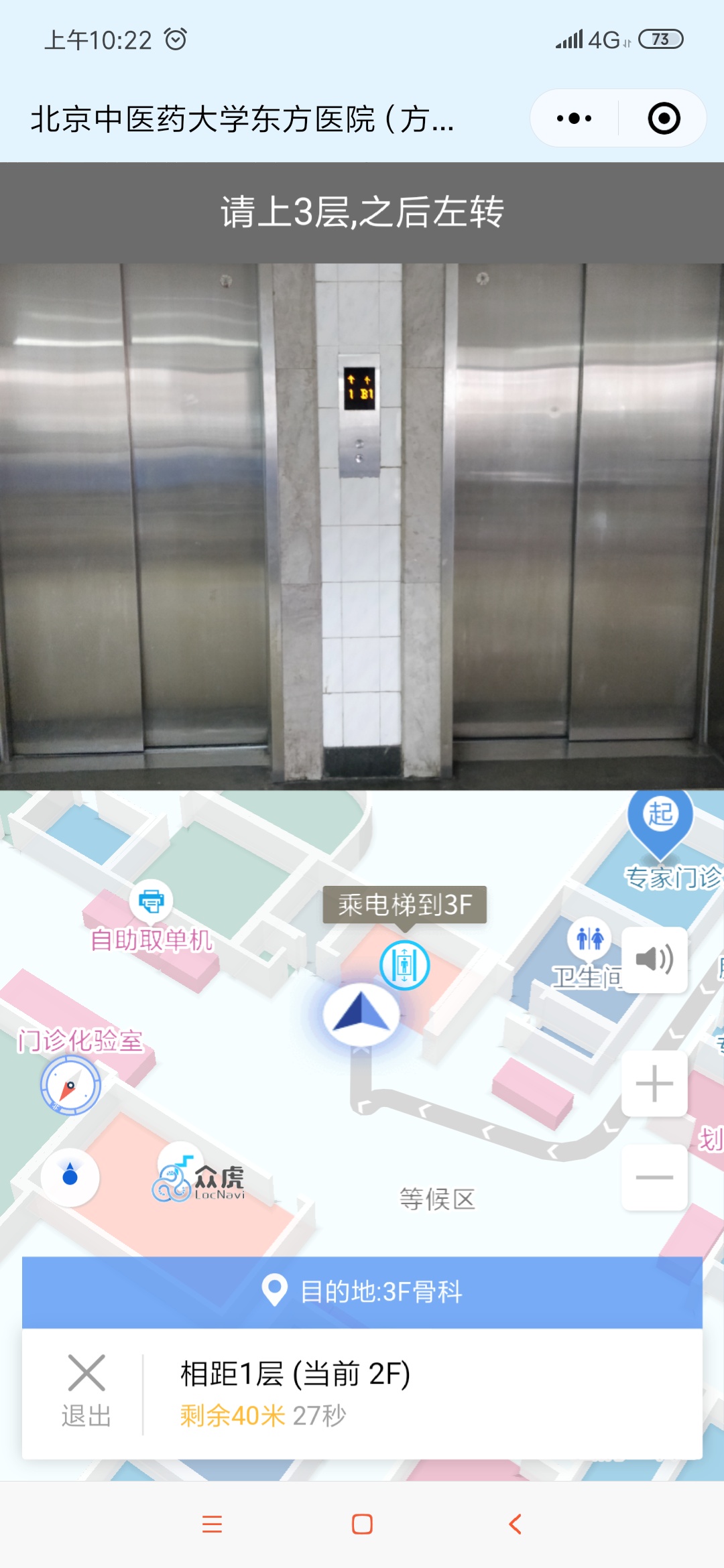Screen dimensions: 724x1568
Task: Select the 自助取单机 printer marker
Action: point(151,901)
